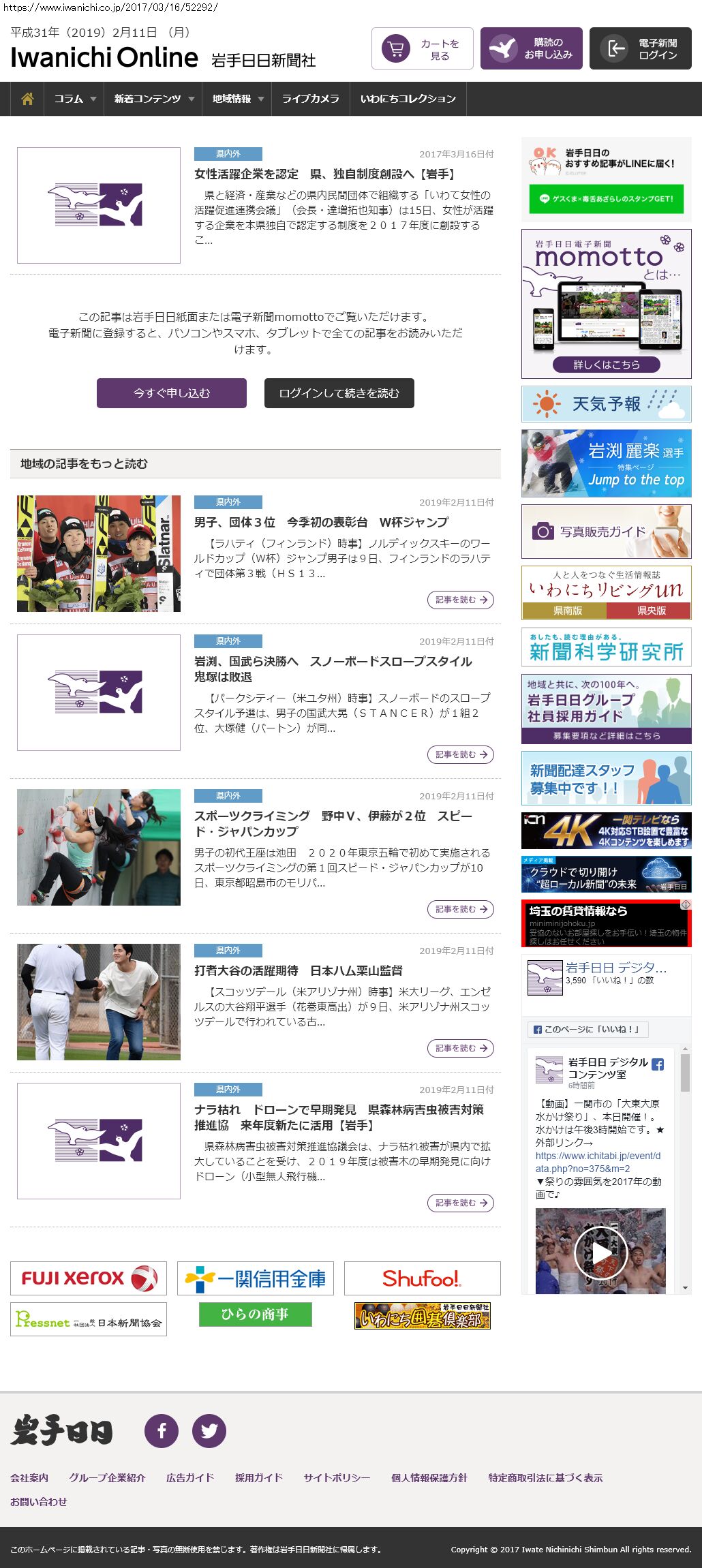Like the page with このページに「いいね！」
The width and height of the screenshot is (702, 1568).
[587, 1029]
